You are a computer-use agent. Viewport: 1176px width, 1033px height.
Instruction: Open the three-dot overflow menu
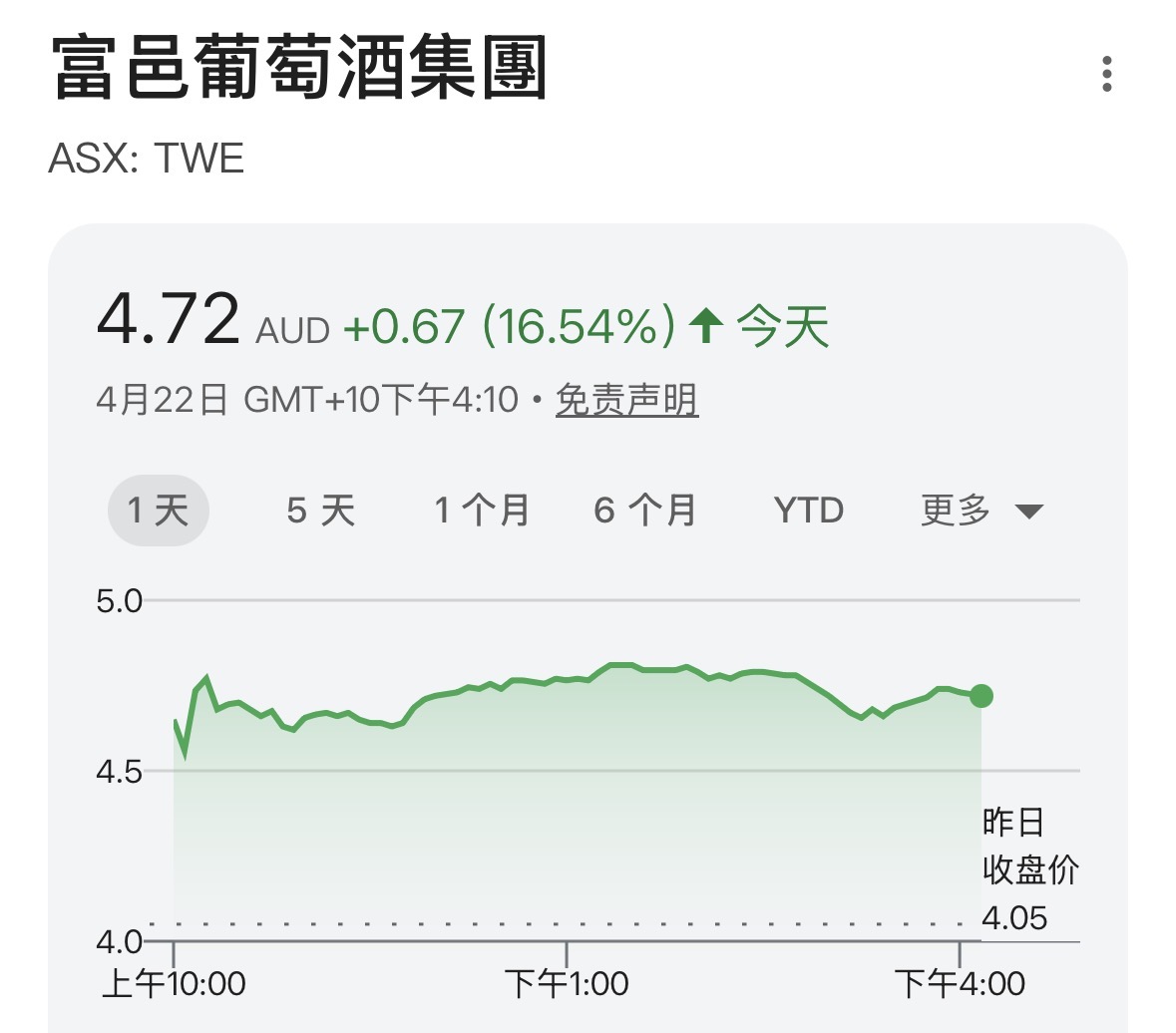click(1106, 75)
